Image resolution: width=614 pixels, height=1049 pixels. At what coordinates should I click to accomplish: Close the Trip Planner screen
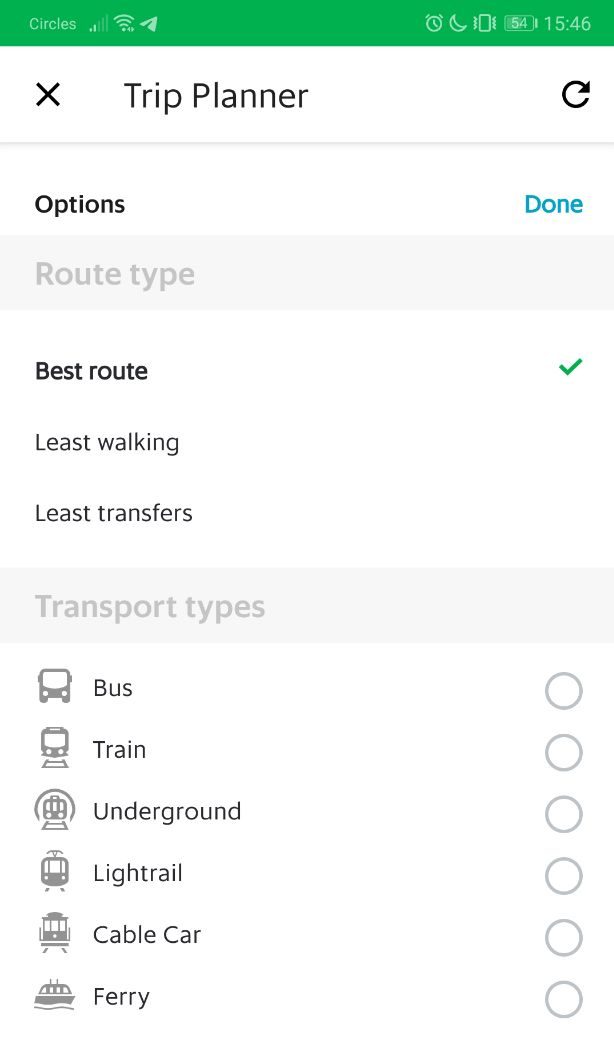pos(48,95)
